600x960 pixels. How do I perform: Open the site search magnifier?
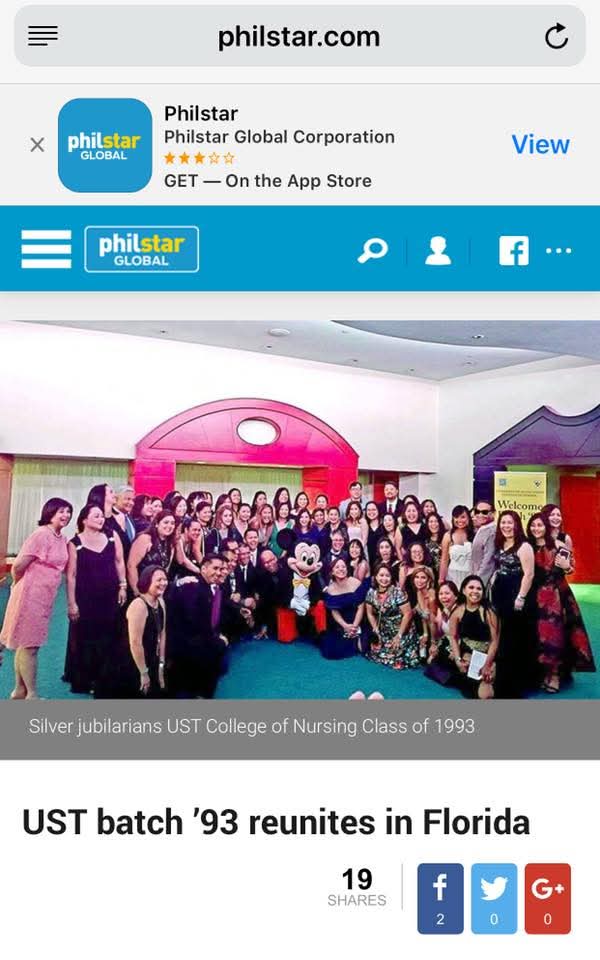click(372, 250)
